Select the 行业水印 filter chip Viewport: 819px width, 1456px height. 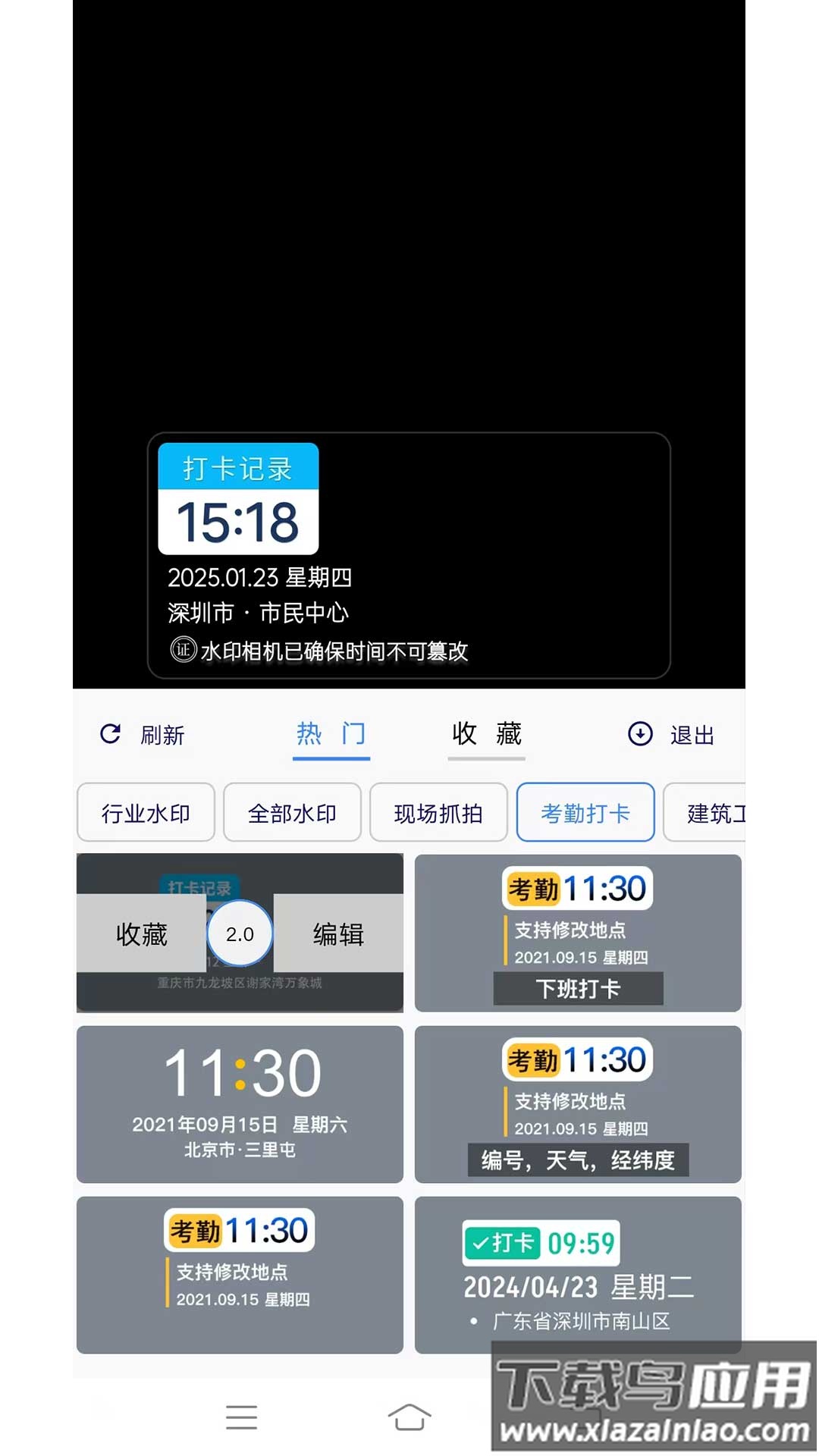[145, 812]
